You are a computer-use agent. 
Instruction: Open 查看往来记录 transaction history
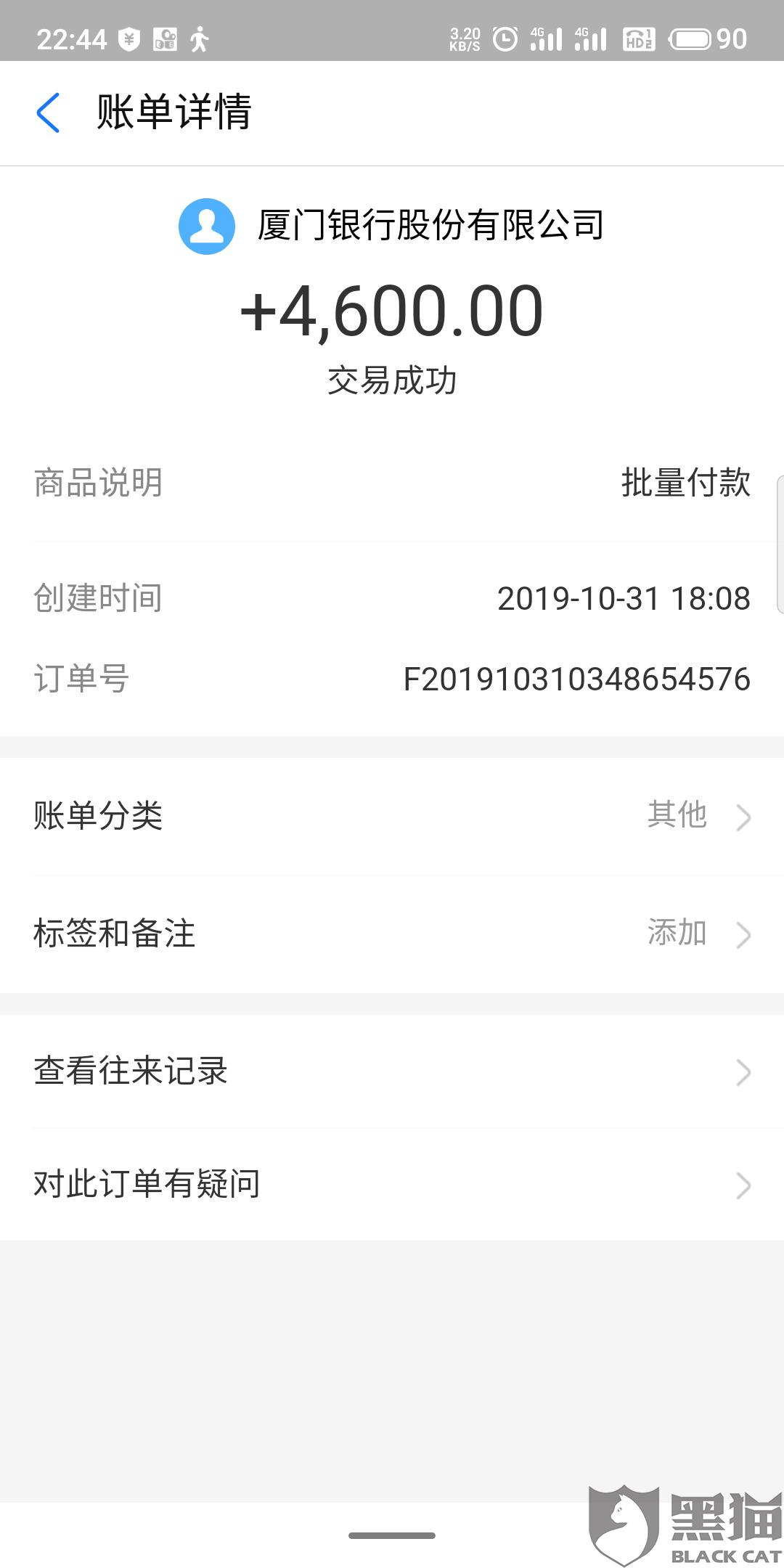(392, 1071)
